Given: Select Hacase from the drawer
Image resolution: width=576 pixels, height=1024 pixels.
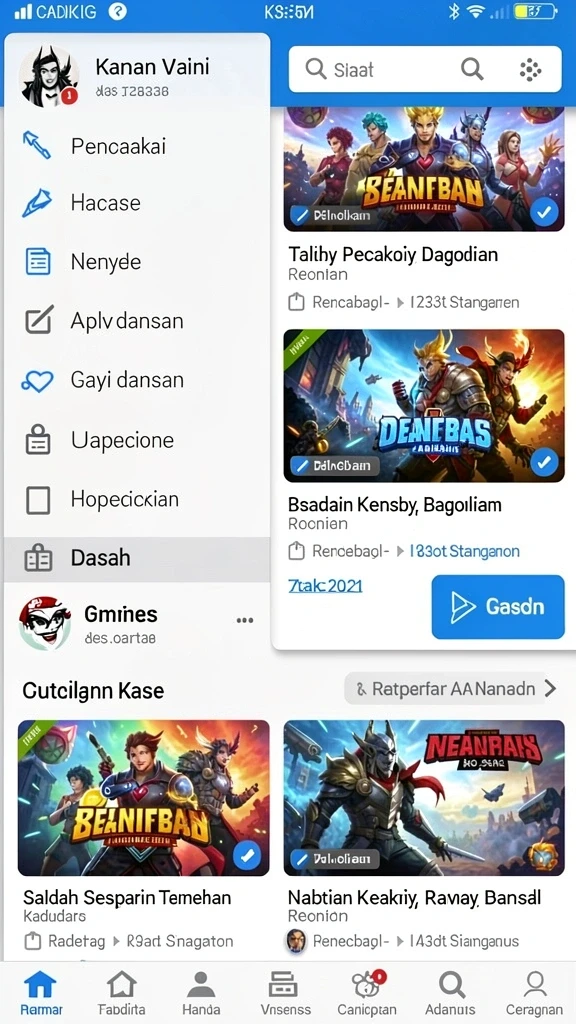Looking at the screenshot, I should coord(137,203).
